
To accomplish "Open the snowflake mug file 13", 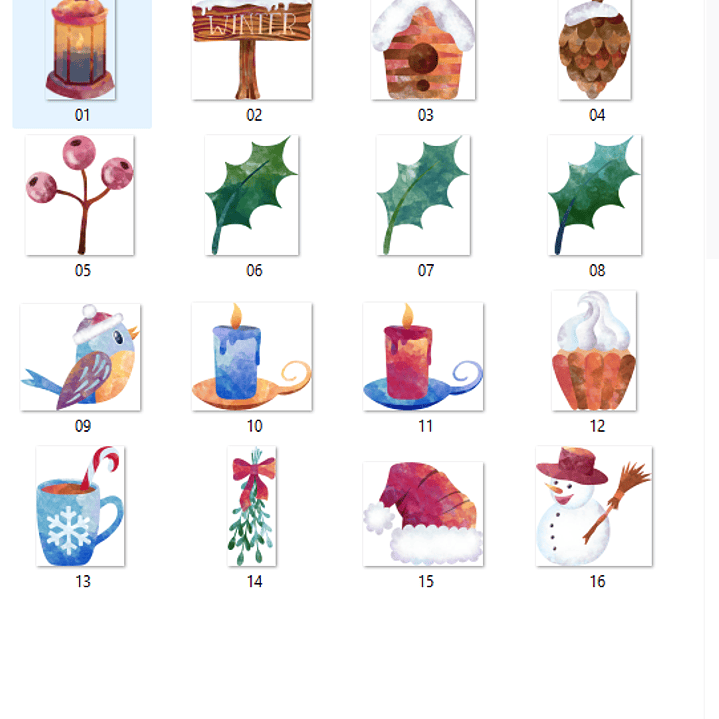I will click(80, 507).
